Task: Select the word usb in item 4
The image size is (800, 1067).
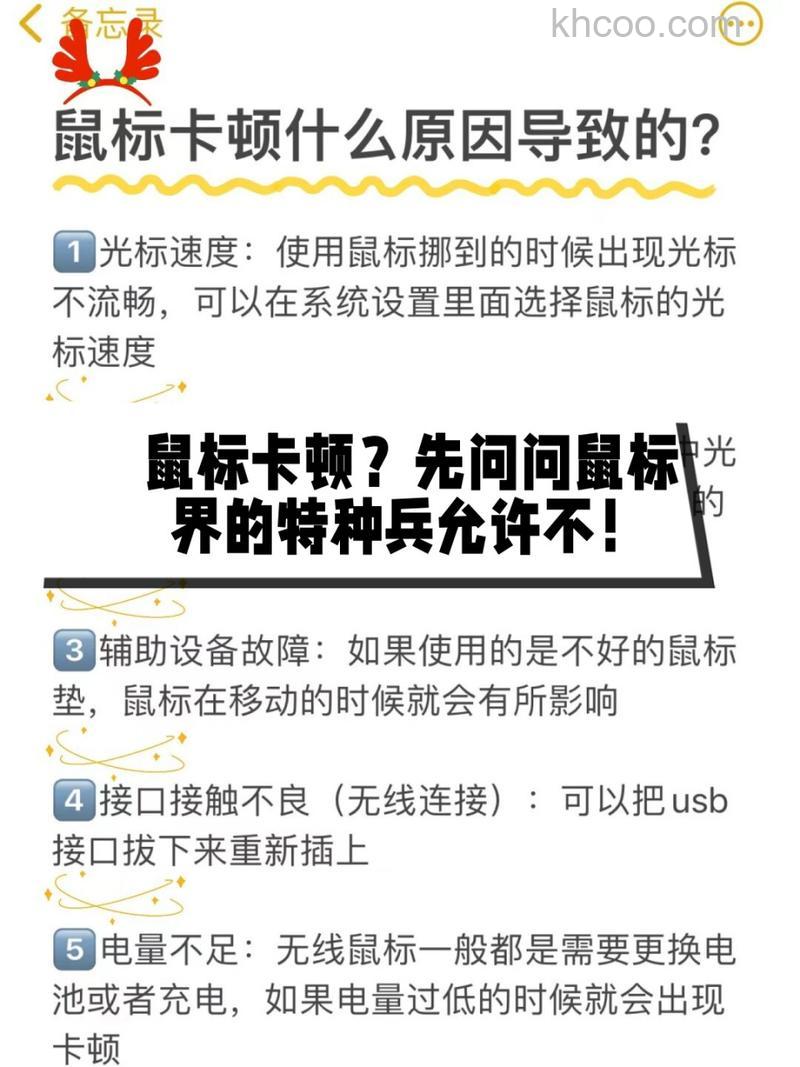Action: click(700, 798)
